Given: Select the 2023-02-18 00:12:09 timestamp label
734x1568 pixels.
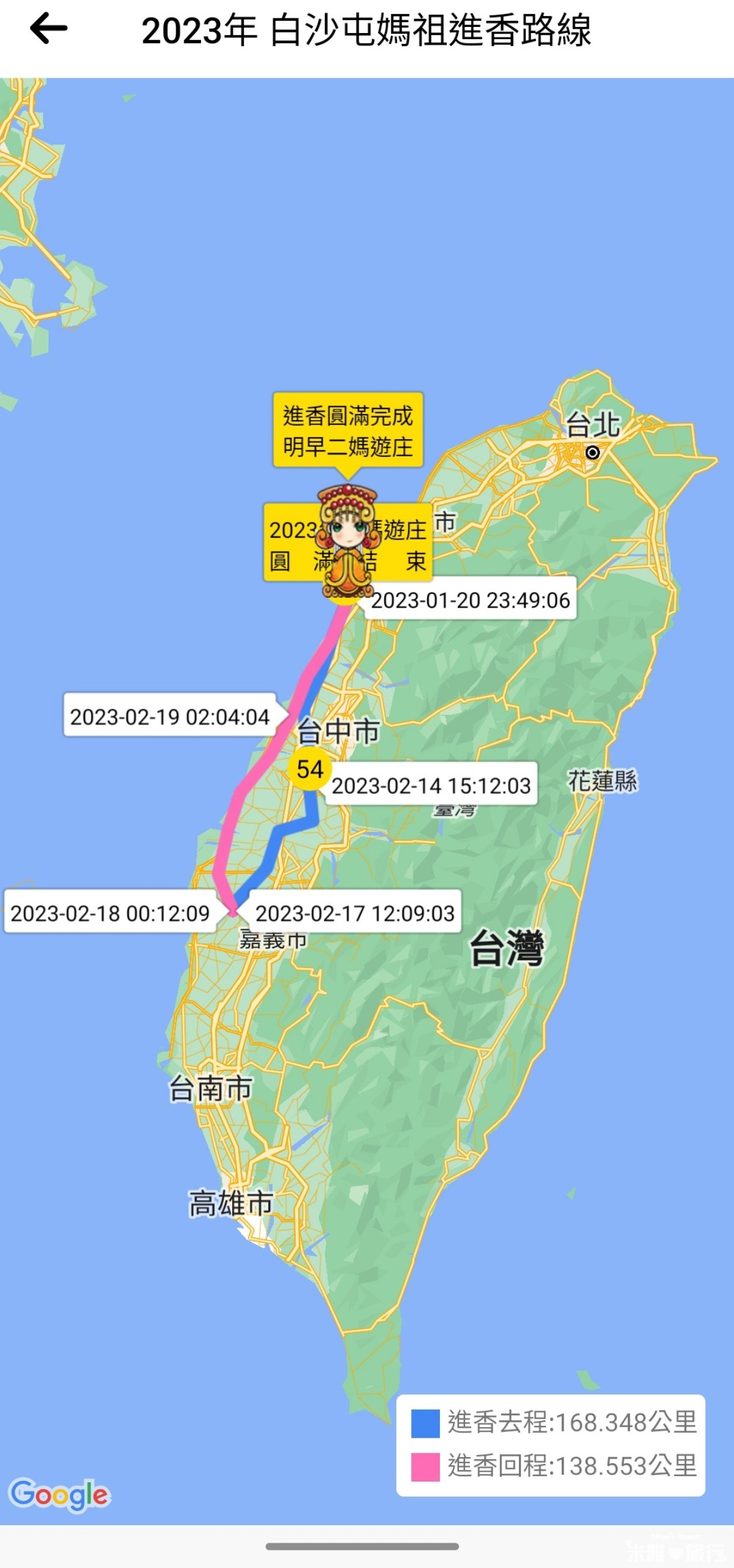Looking at the screenshot, I should tap(110, 913).
